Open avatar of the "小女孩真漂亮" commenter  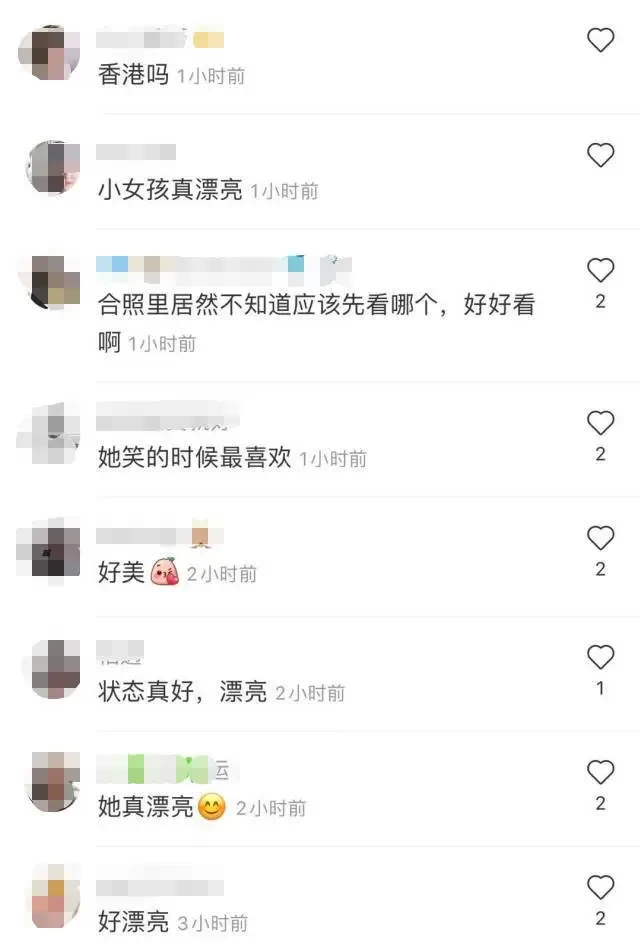(x=50, y=168)
